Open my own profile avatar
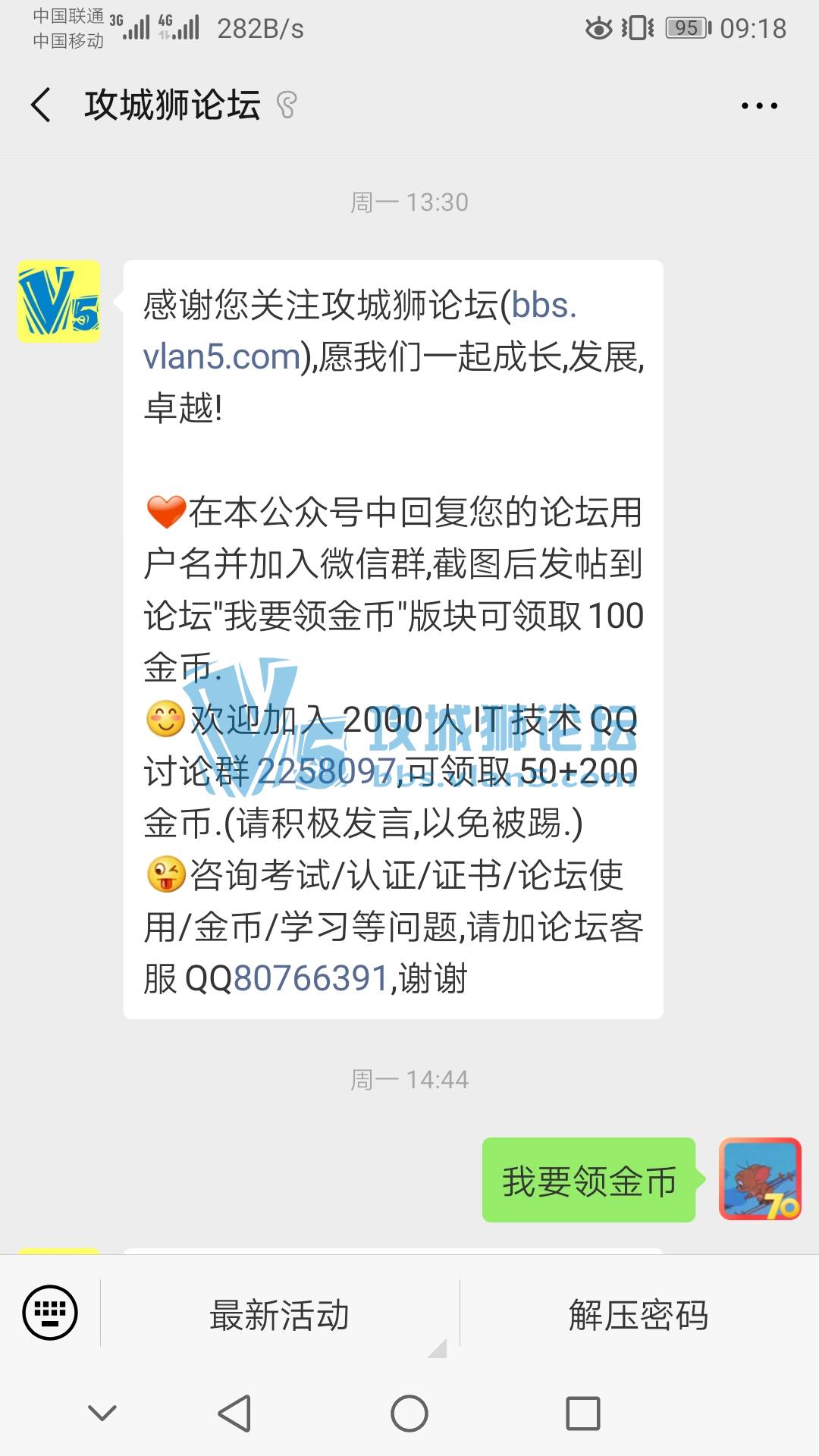The height and width of the screenshot is (1456, 819). pos(760,1179)
